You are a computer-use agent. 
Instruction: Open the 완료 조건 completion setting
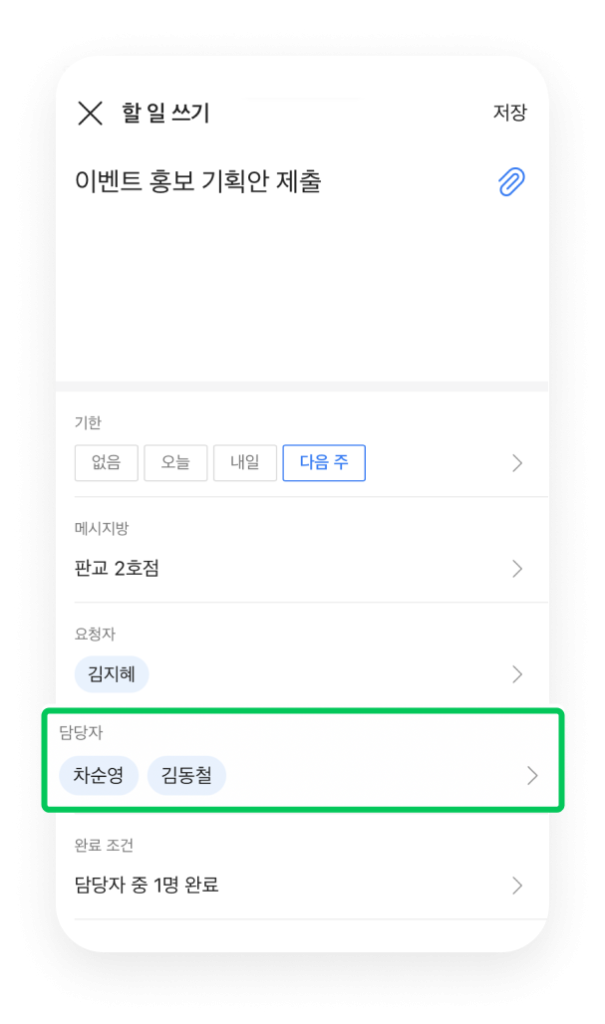pyautogui.click(x=300, y=884)
